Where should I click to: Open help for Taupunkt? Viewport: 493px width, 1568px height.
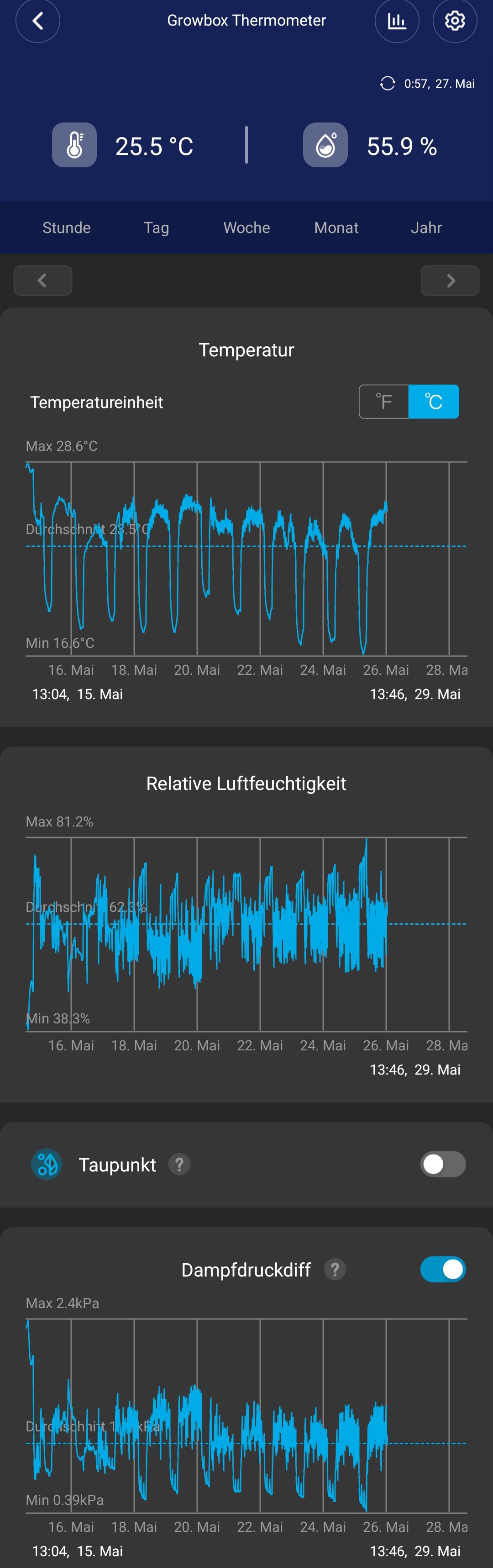[179, 1165]
